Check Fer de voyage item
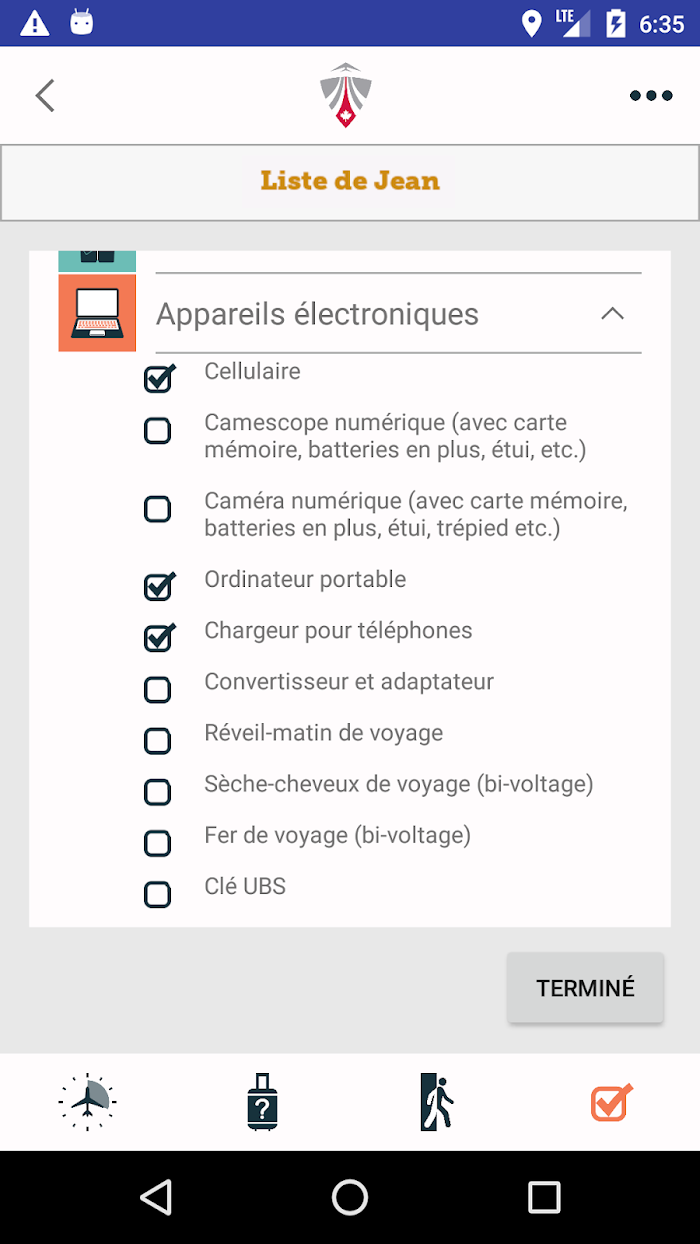 158,843
